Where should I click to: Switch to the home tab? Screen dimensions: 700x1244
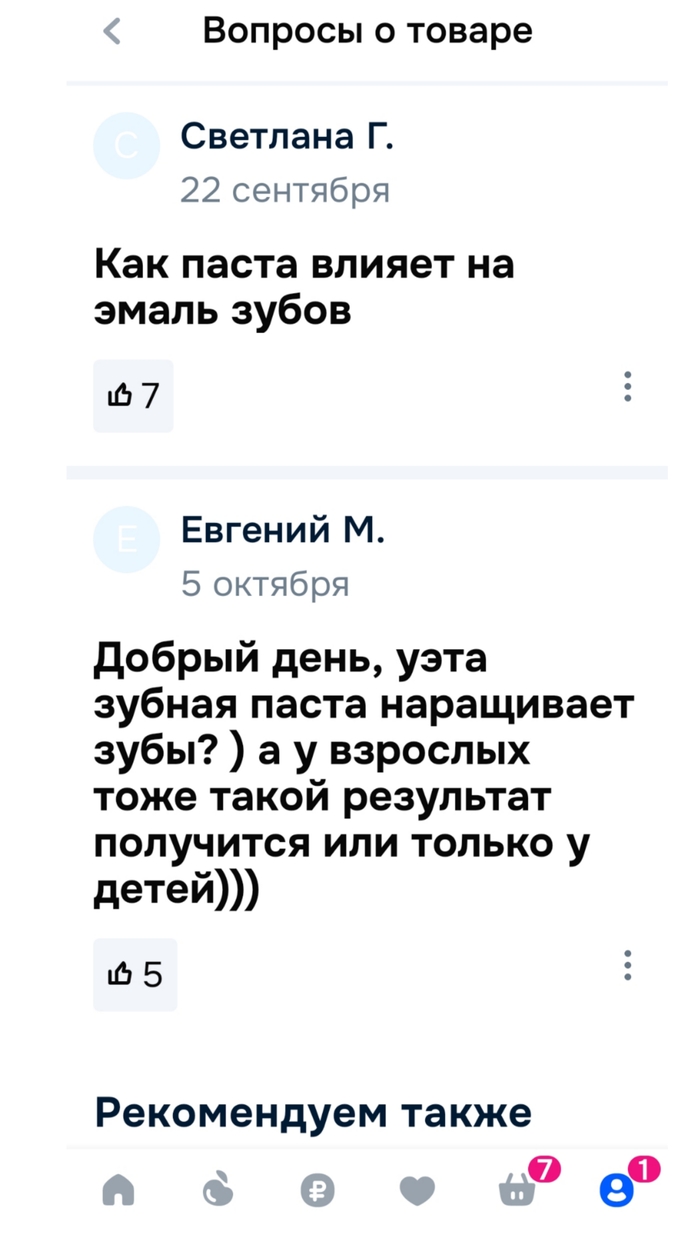118,1191
